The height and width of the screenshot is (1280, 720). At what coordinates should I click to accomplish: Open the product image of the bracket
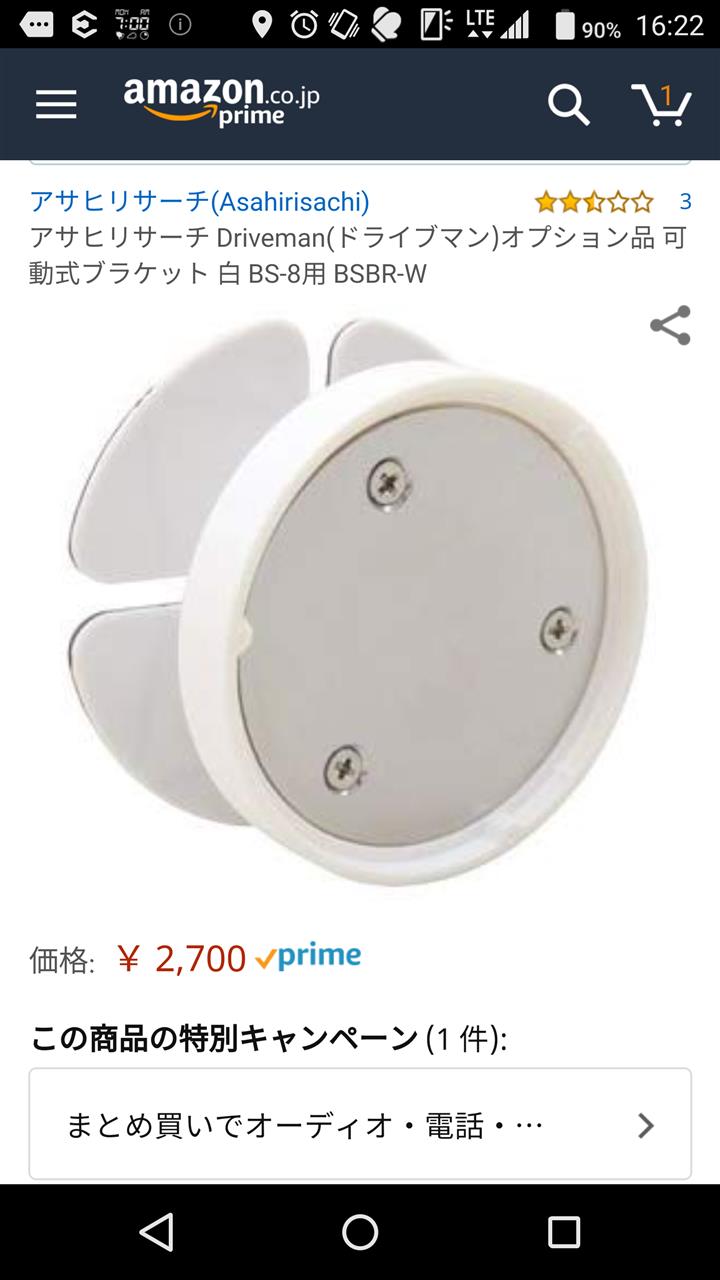point(361,601)
